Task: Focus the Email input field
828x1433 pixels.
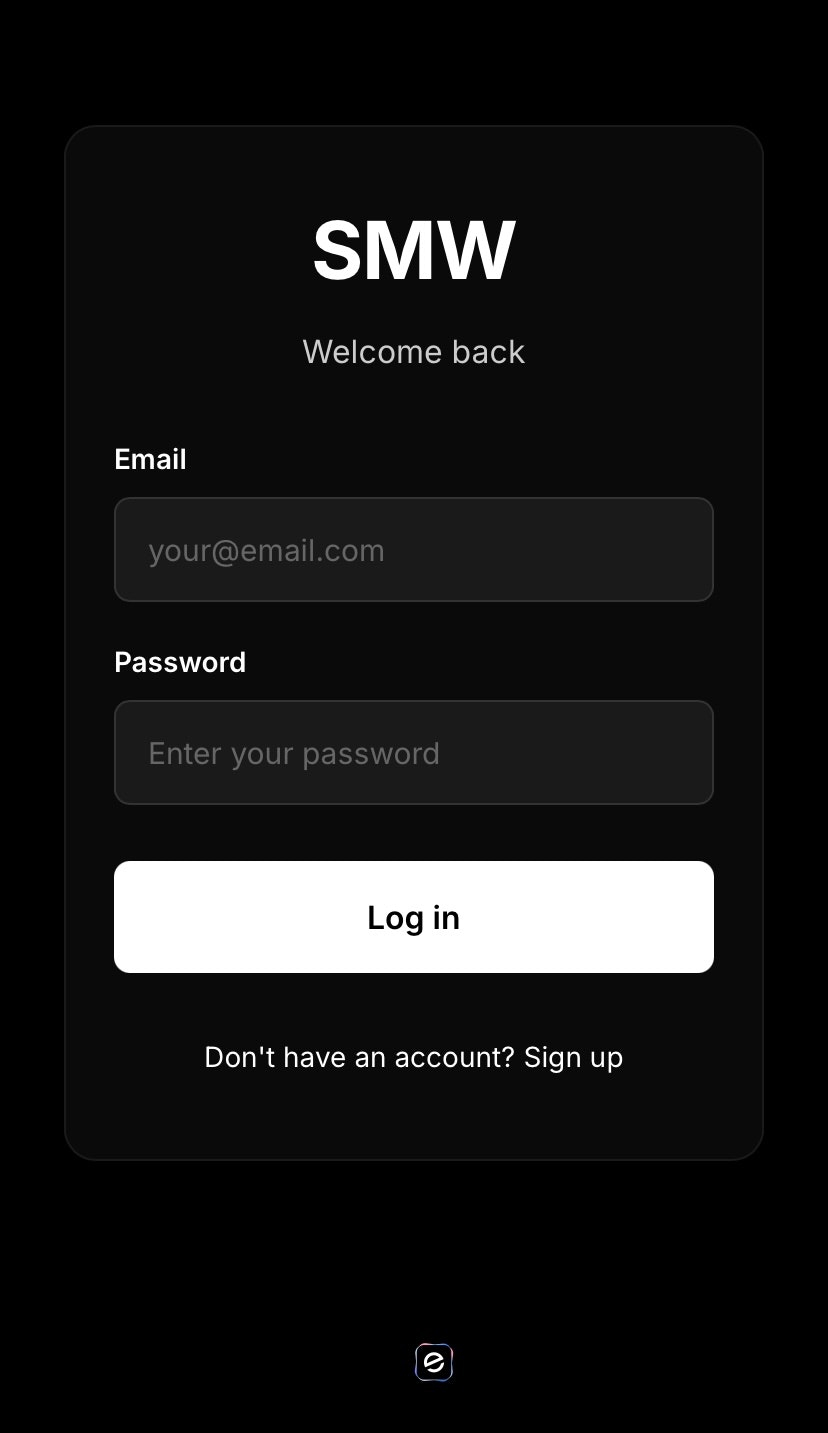Action: [413, 550]
